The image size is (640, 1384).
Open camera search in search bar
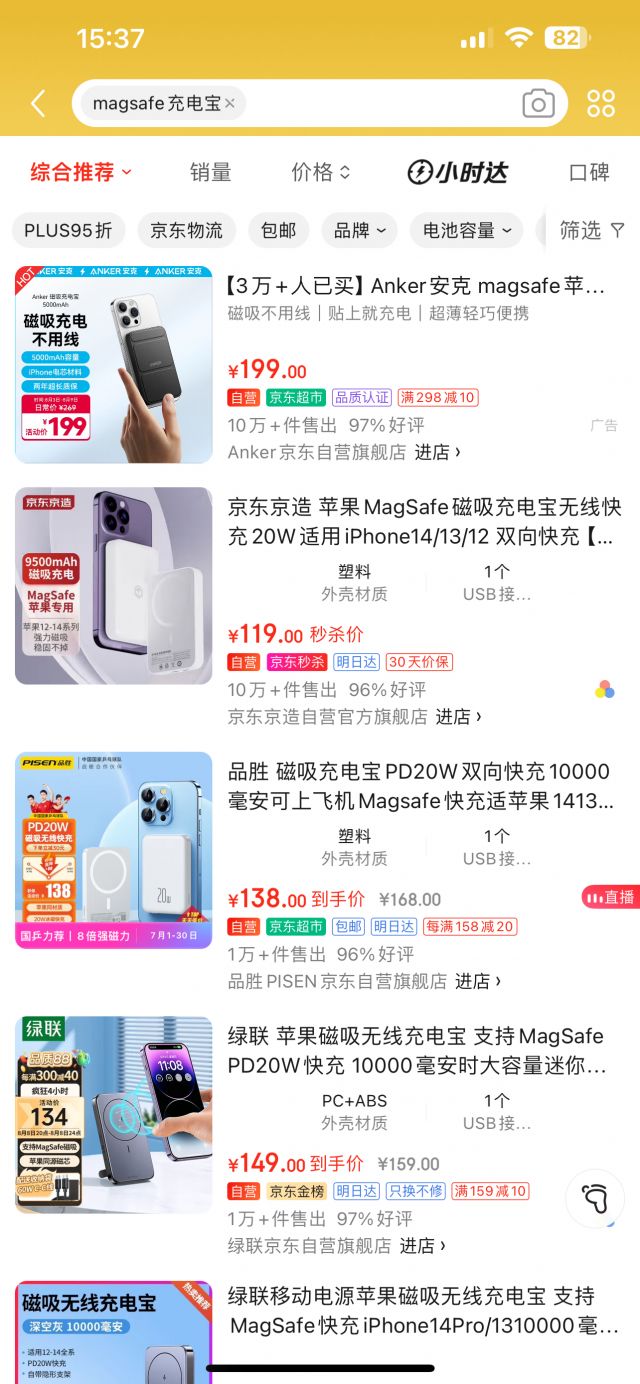coord(538,103)
